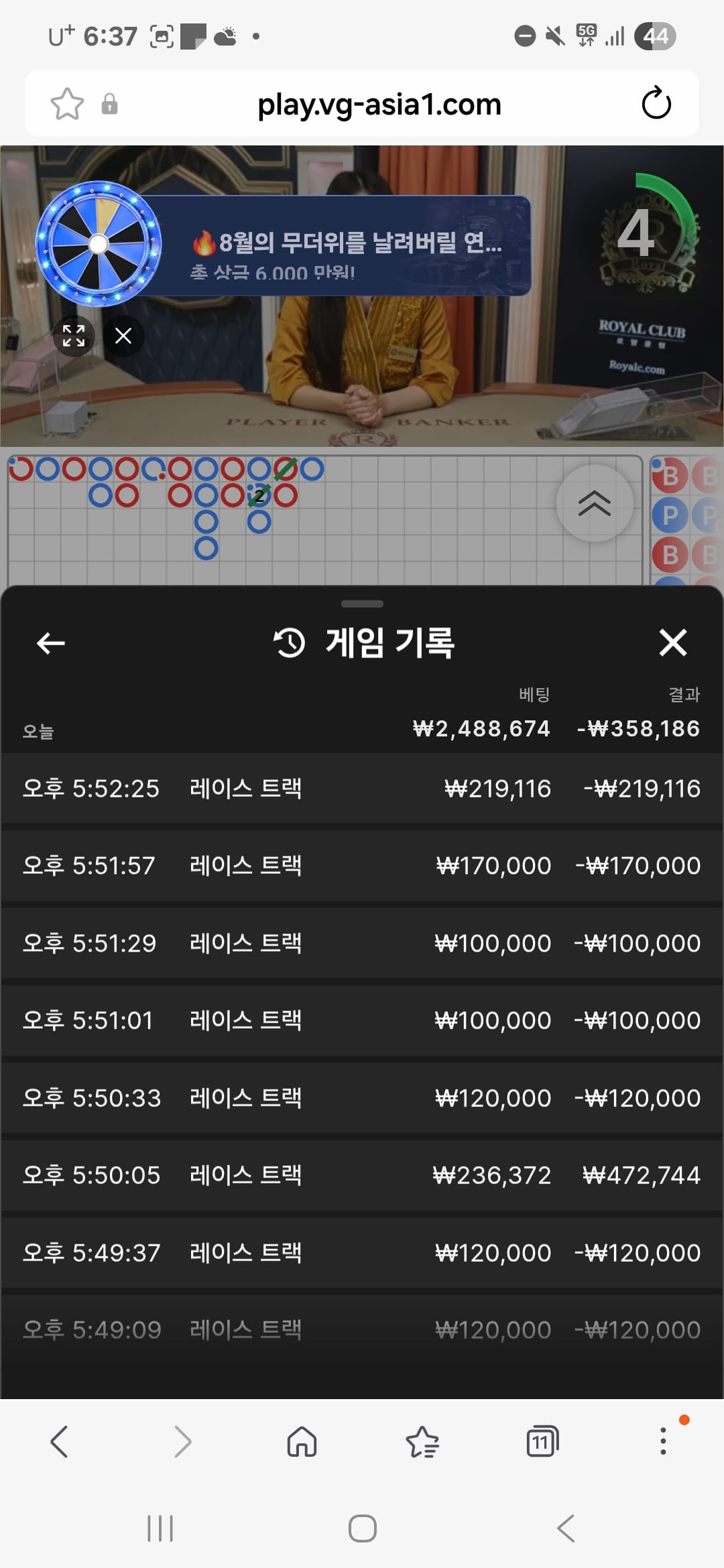724x1568 pixels.
Task: Bookmark this page with the star icon
Action: coord(67,104)
